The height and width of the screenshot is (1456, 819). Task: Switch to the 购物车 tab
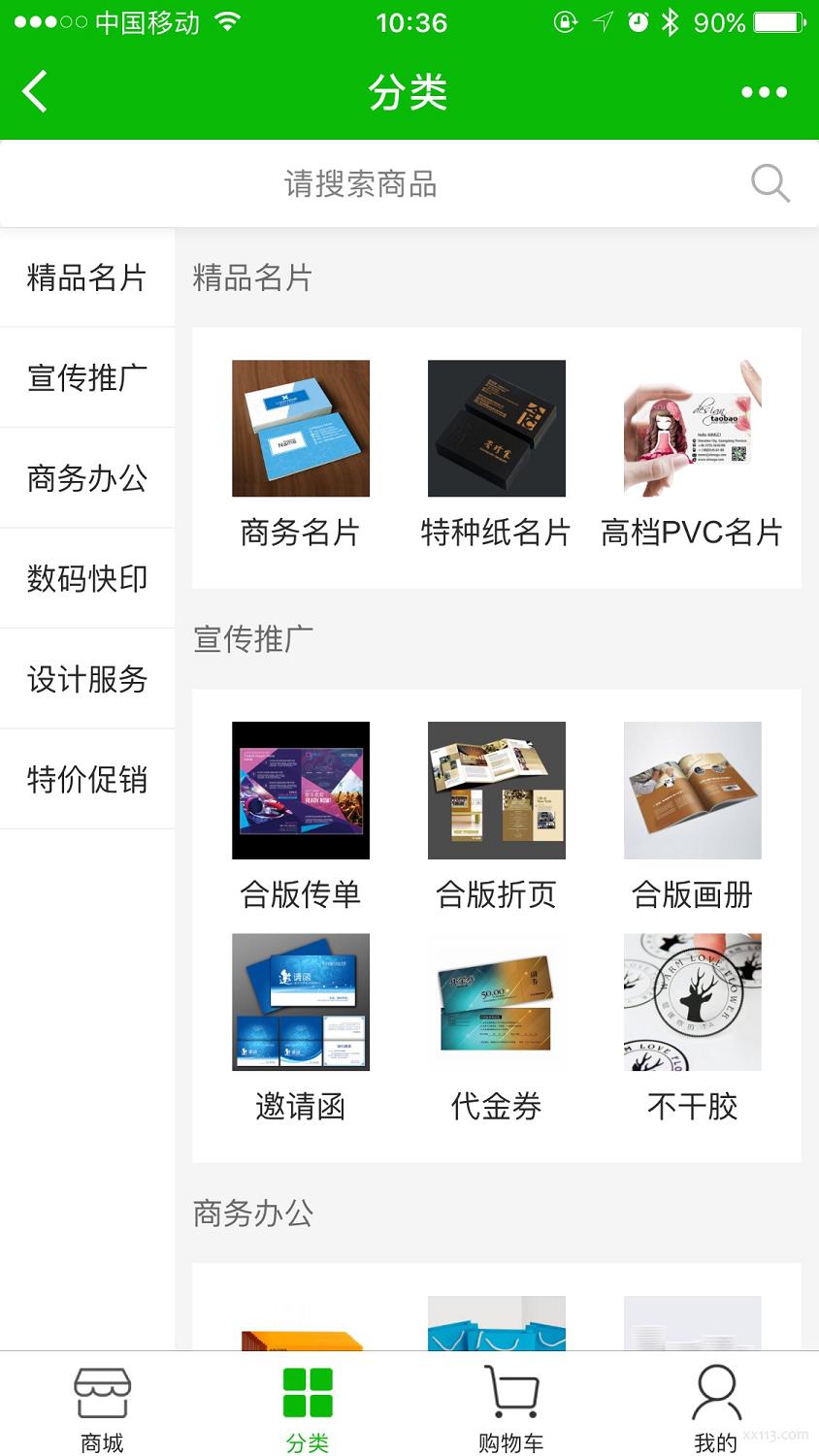pyautogui.click(x=511, y=1408)
